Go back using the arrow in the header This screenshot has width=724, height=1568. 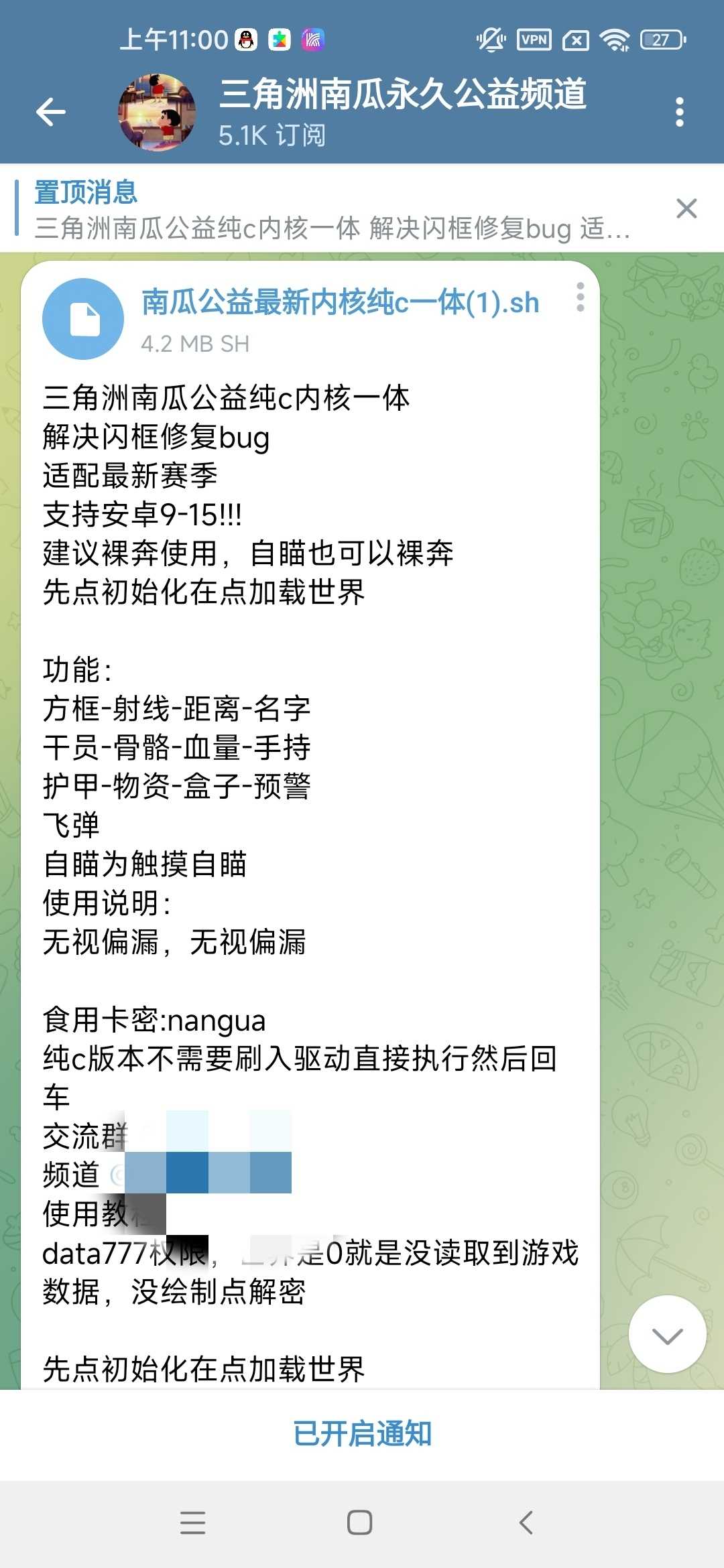click(51, 112)
